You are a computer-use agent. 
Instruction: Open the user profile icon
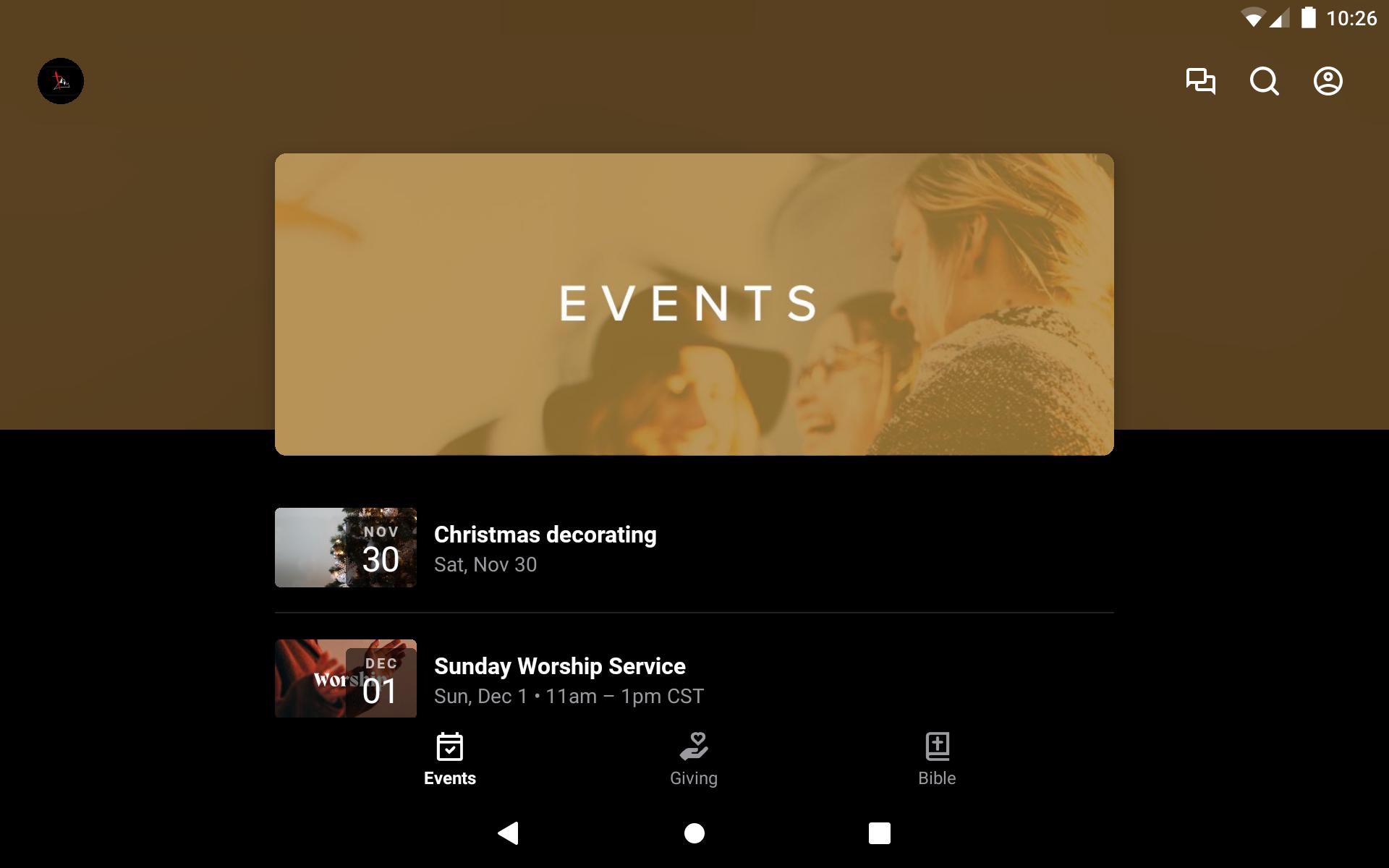[x=1328, y=81]
